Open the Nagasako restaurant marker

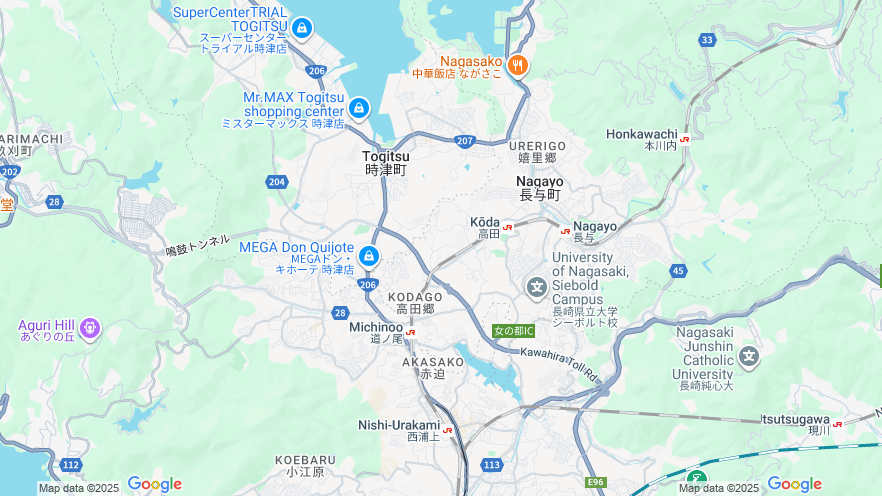pos(517,67)
